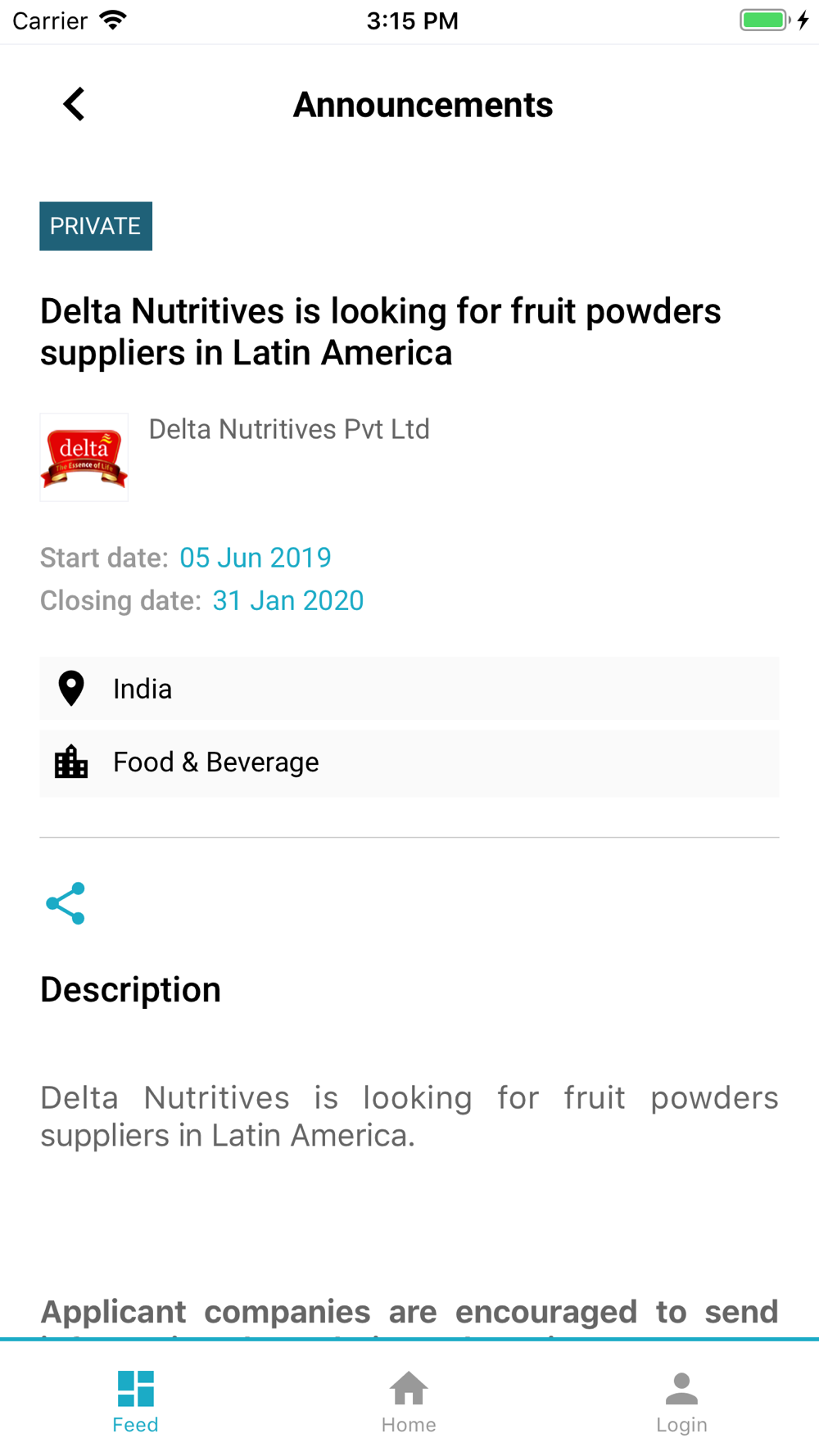The width and height of the screenshot is (819, 1456).
Task: Share this announcement
Action: coord(66,903)
